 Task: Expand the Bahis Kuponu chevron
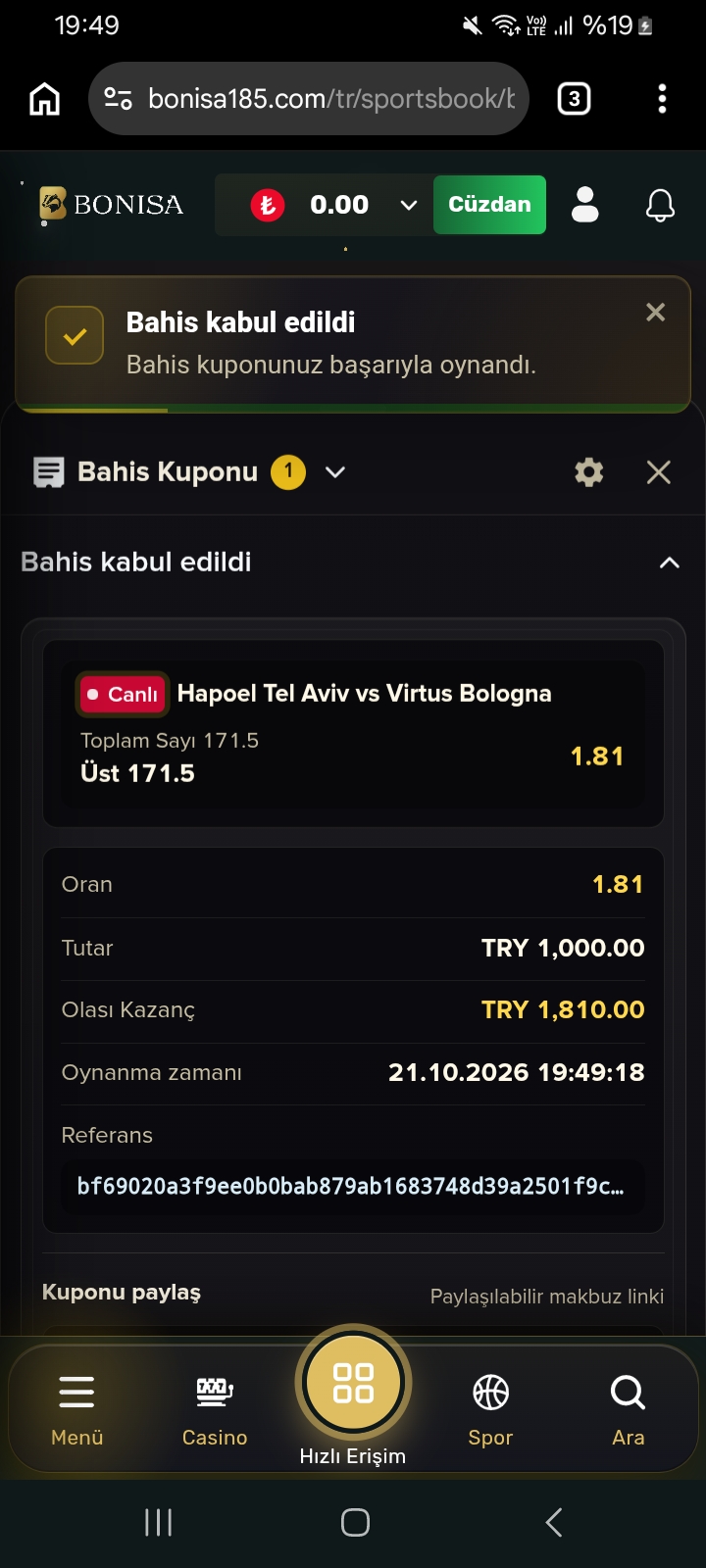click(x=335, y=472)
